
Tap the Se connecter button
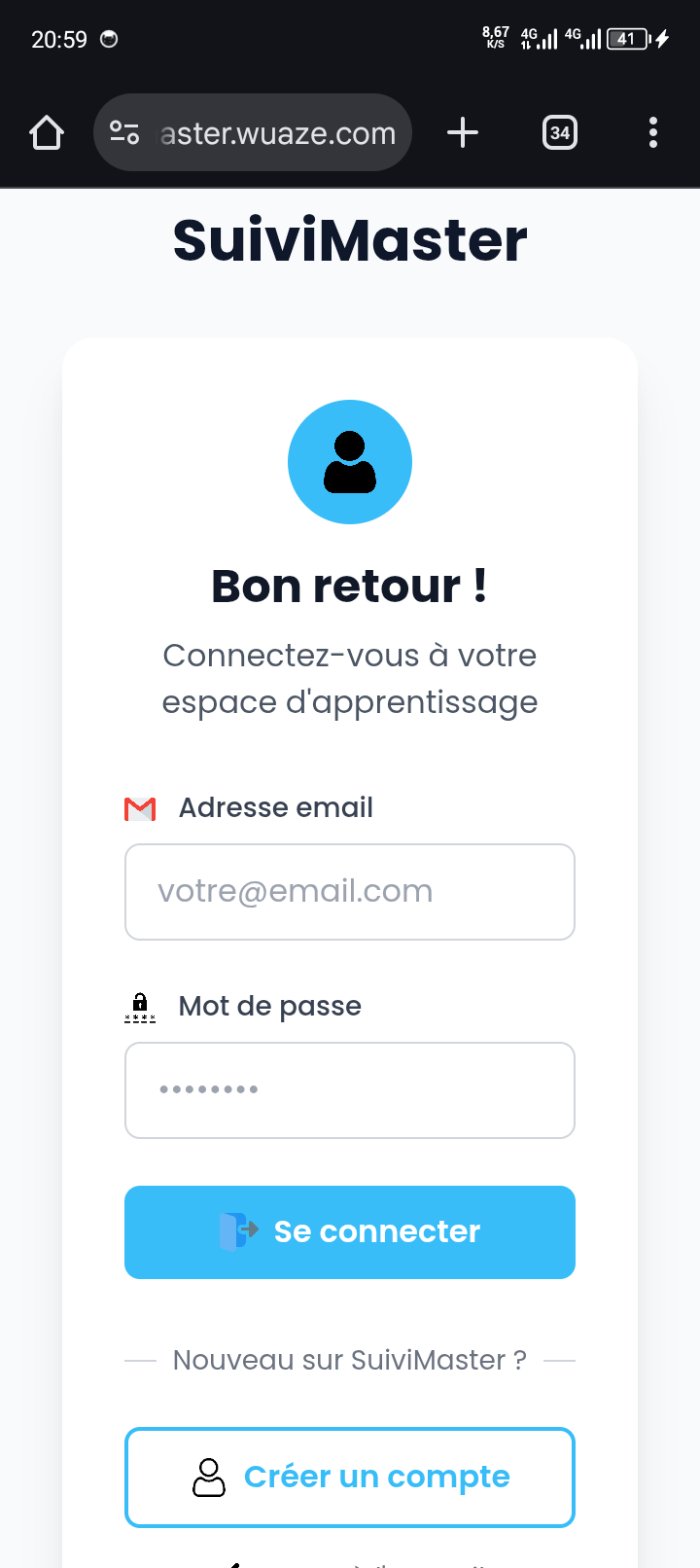(x=350, y=1232)
